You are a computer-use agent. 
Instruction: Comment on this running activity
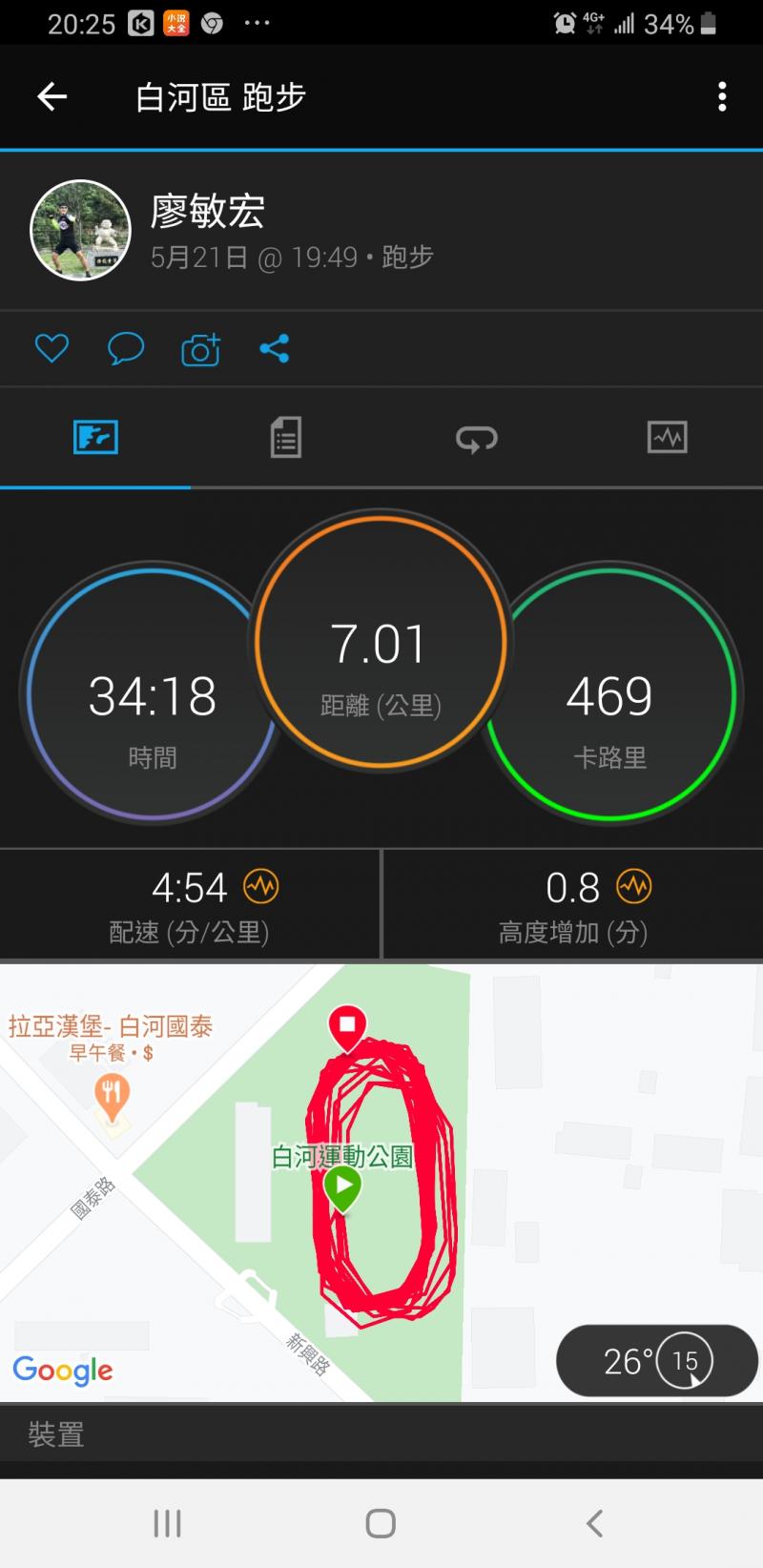point(125,349)
